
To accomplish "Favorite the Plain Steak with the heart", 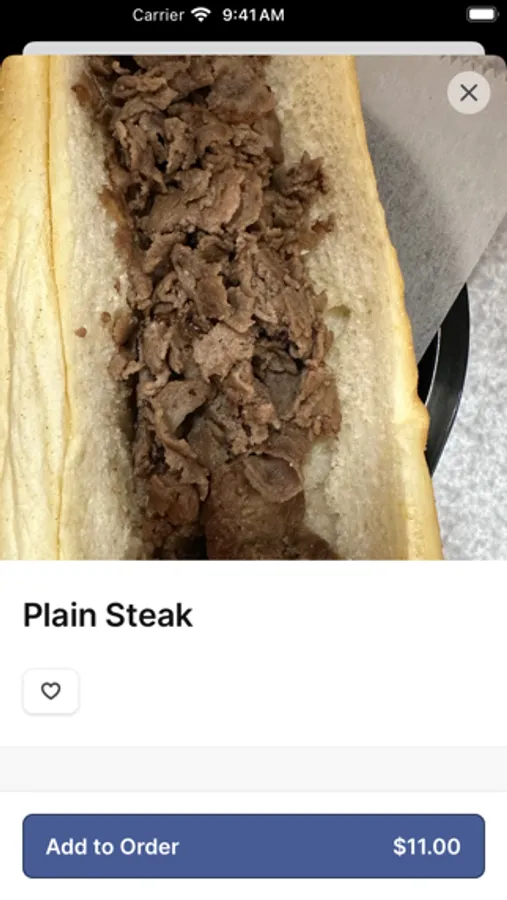I will (x=51, y=691).
